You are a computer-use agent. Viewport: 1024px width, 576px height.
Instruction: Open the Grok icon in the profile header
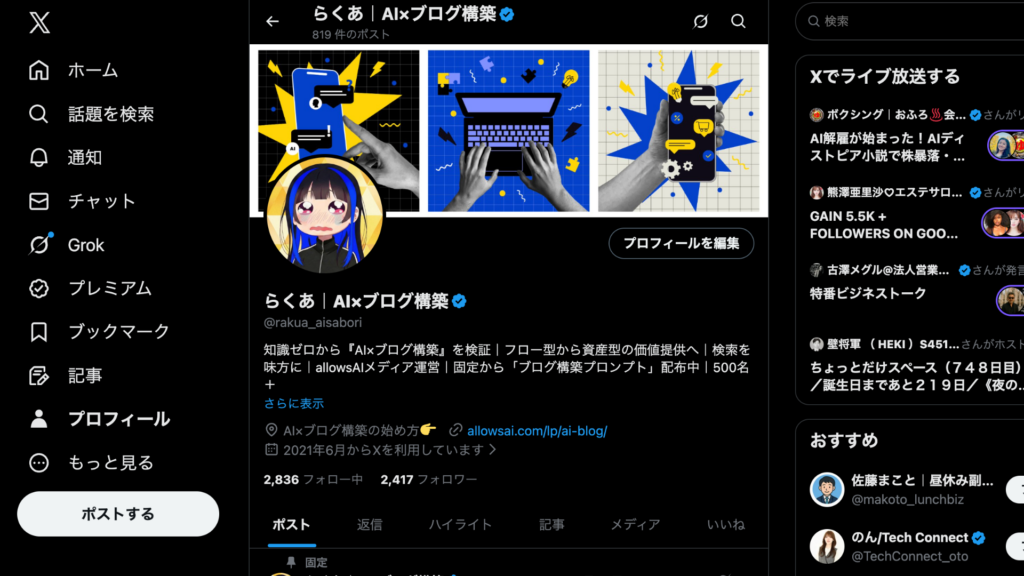(700, 21)
